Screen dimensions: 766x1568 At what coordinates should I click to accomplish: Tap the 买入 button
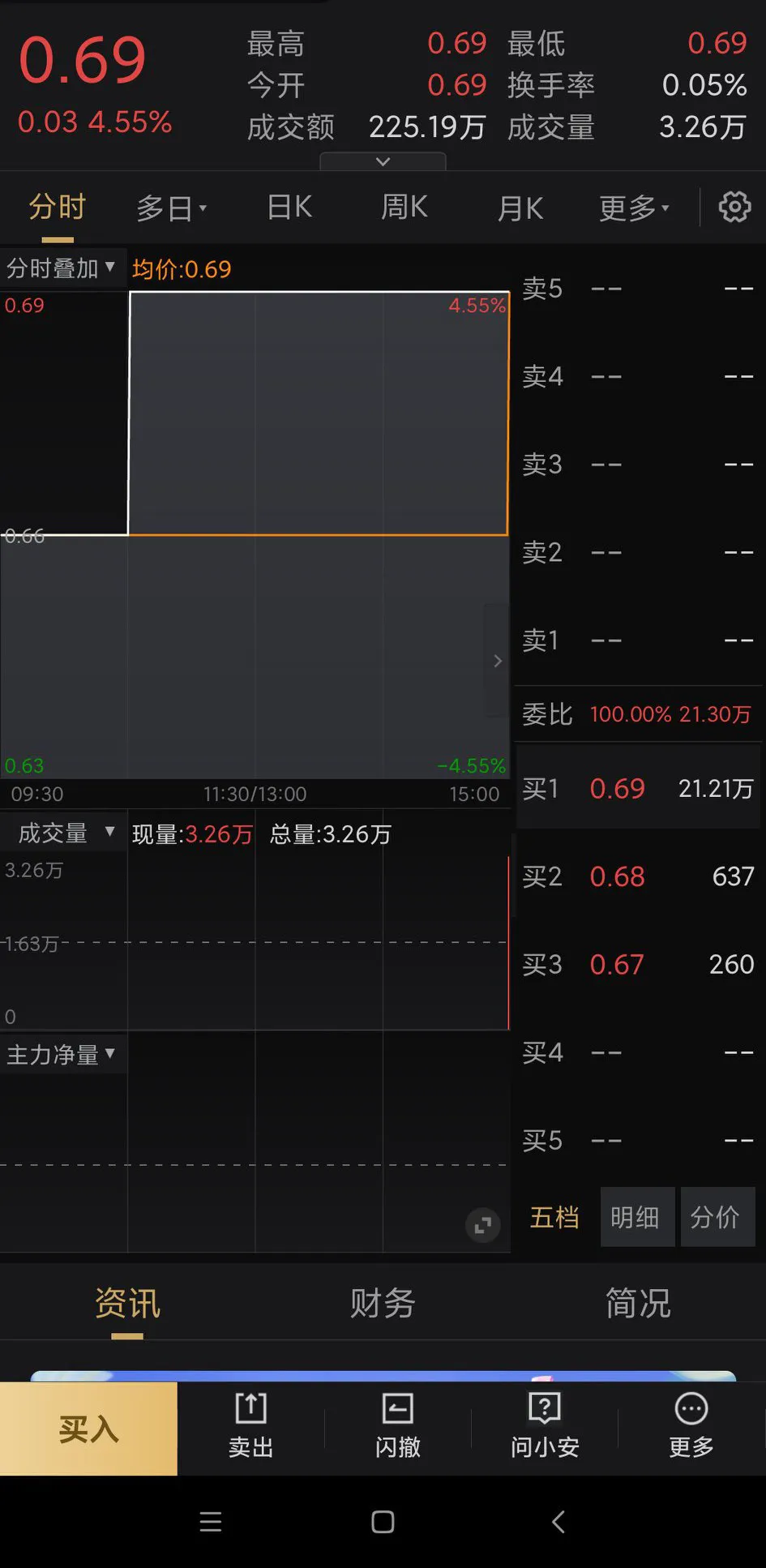tap(88, 1429)
